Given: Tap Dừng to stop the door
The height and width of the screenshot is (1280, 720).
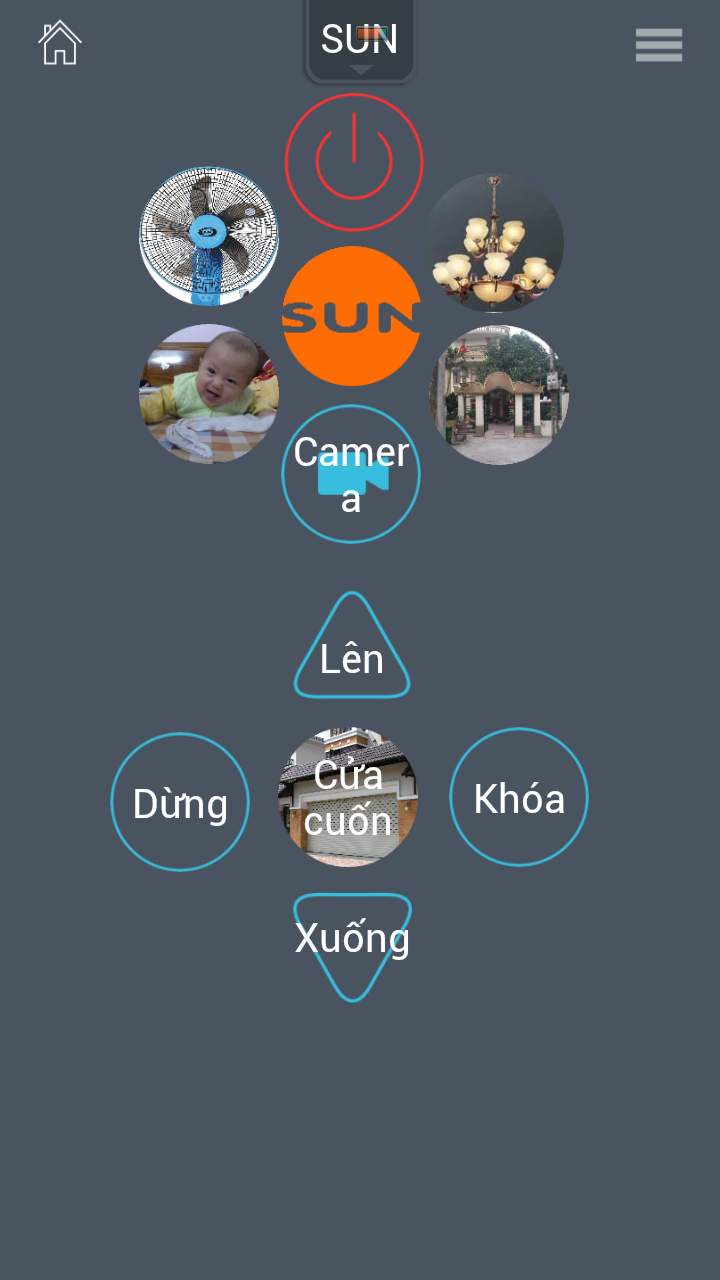Looking at the screenshot, I should (x=180, y=802).
